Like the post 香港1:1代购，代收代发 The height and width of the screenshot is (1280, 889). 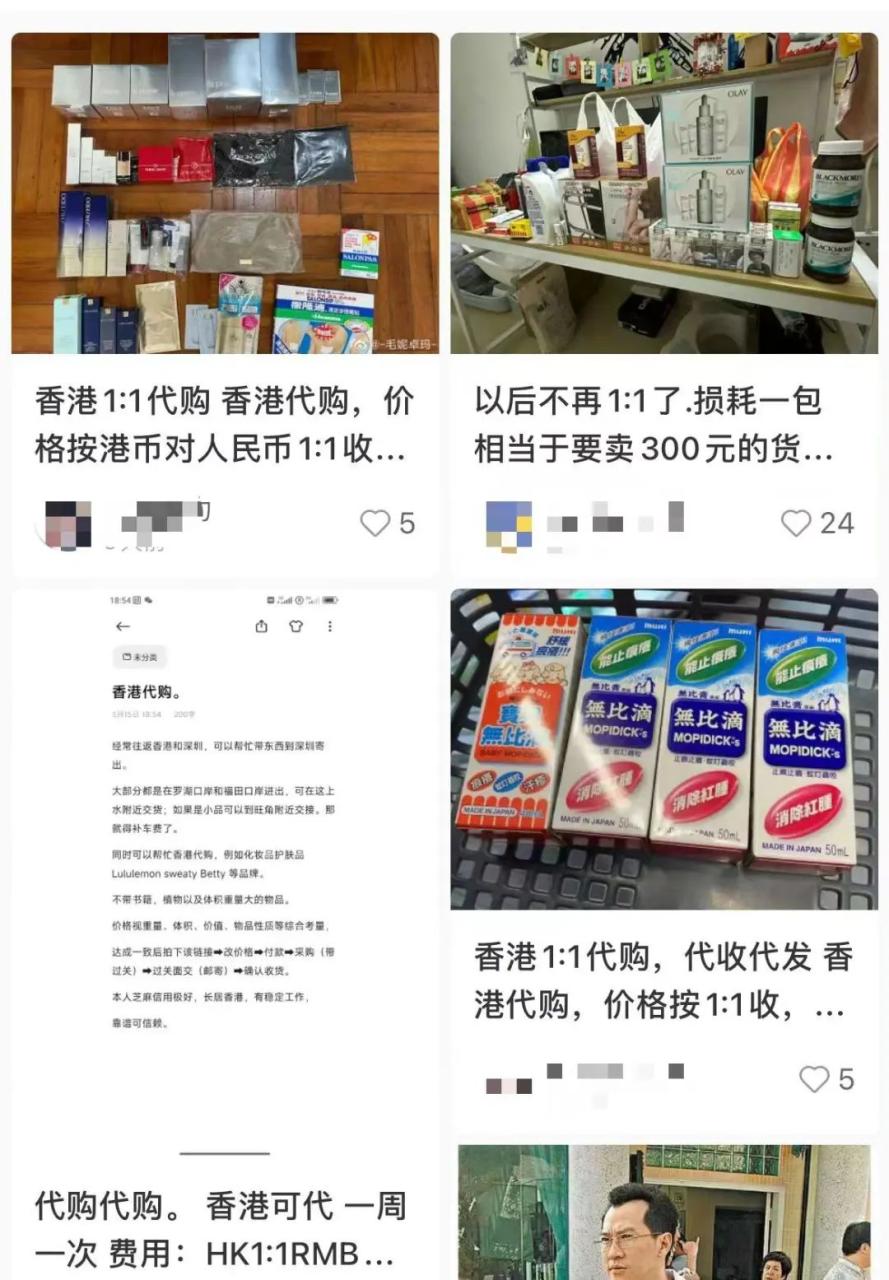point(814,1079)
